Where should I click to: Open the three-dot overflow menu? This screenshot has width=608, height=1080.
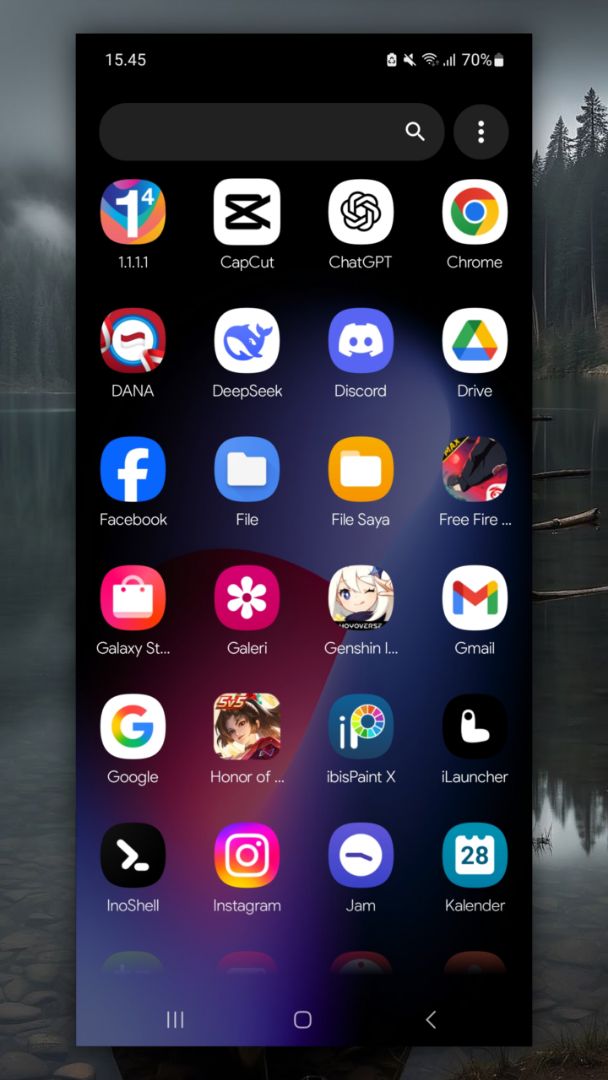(x=481, y=132)
